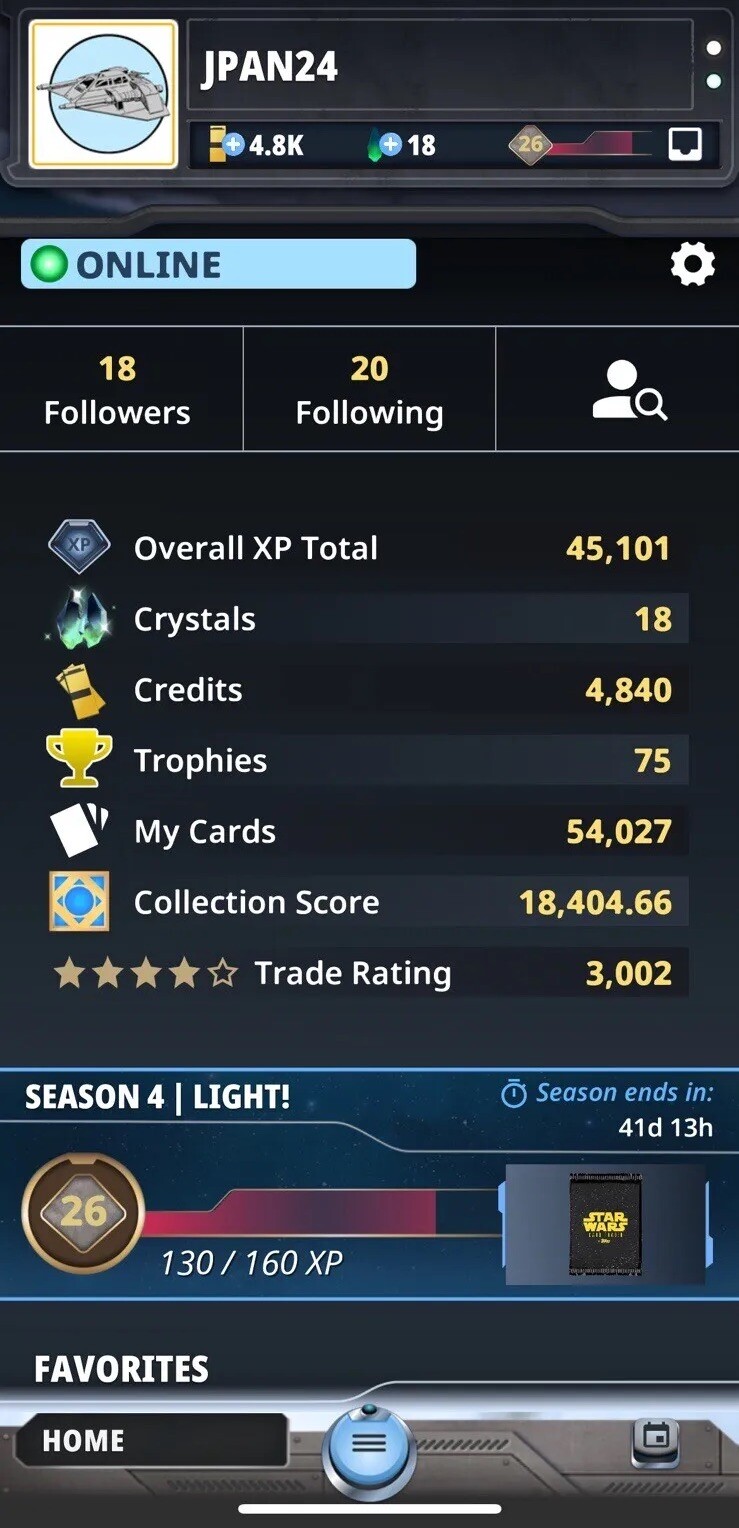
Task: Open the find users search icon
Action: coord(628,391)
